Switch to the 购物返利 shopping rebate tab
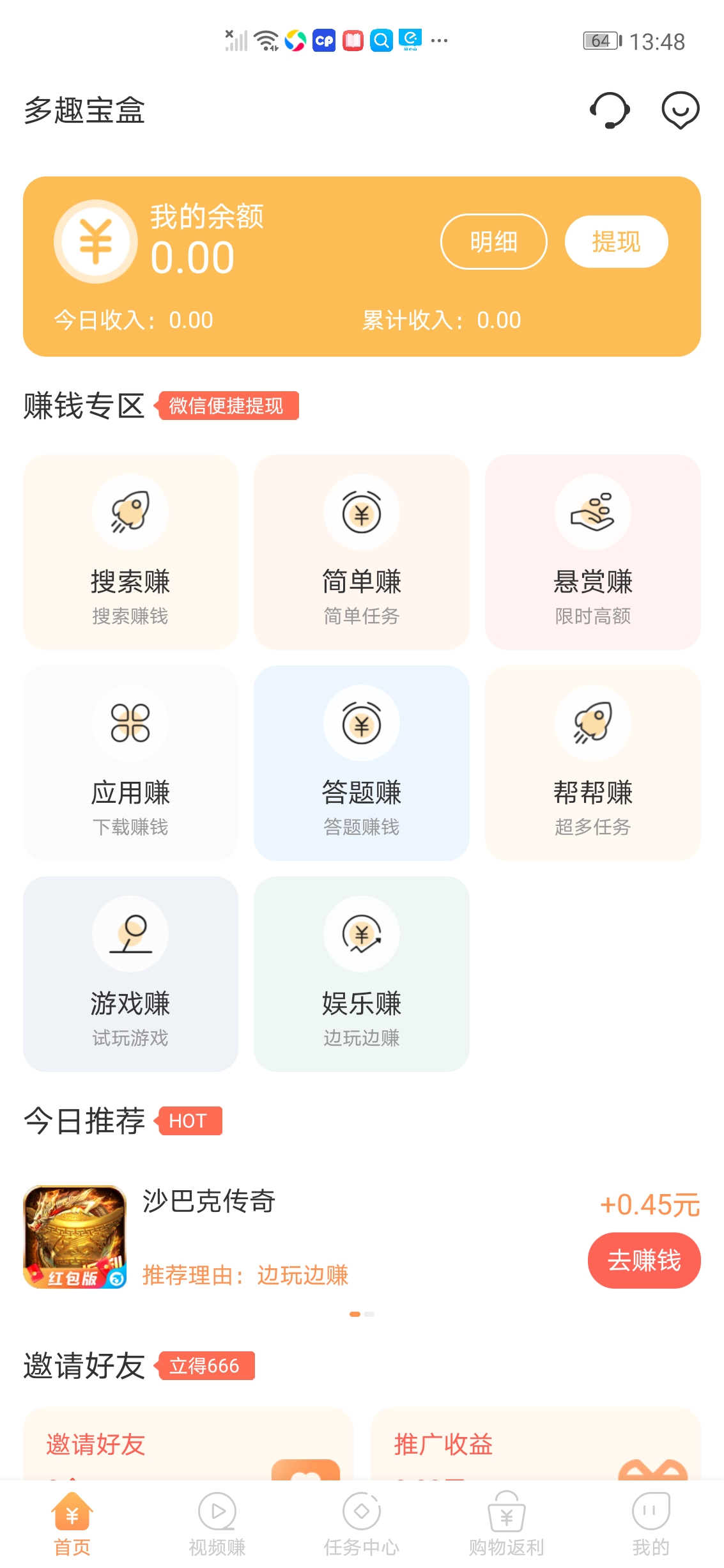Screen dimensions: 724x1568 (x=506, y=1528)
